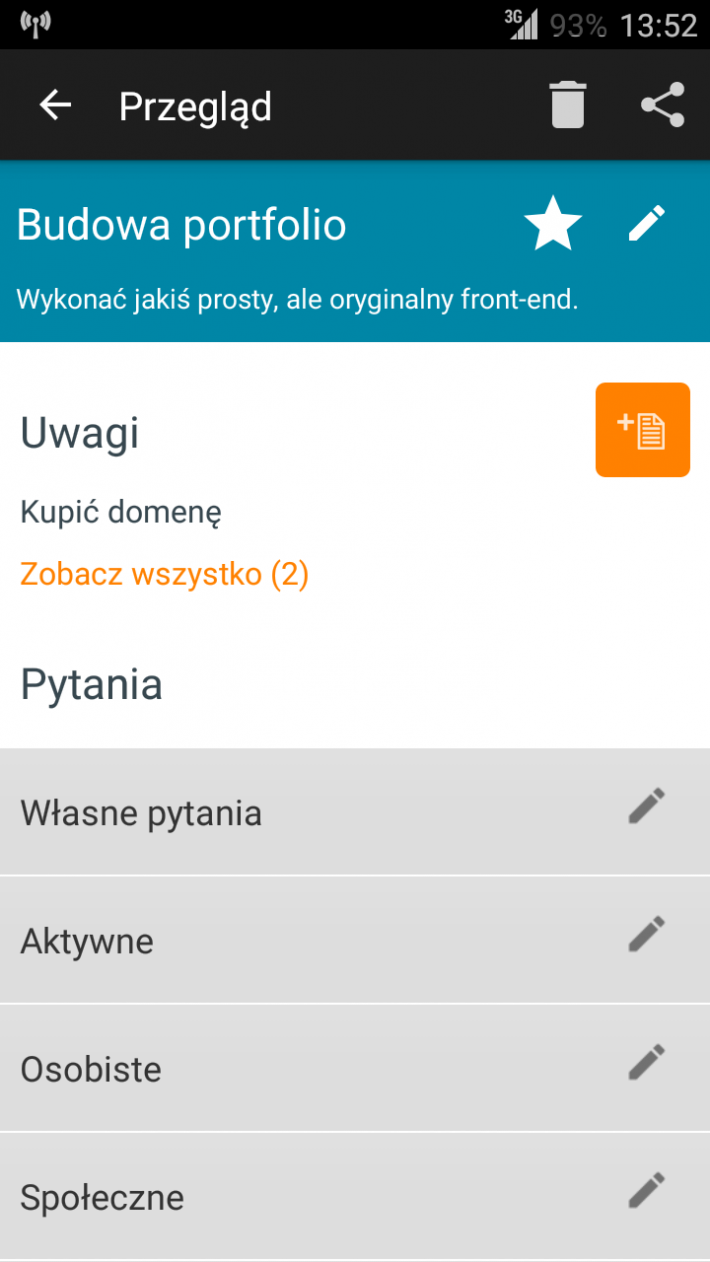The height and width of the screenshot is (1262, 710).
Task: Edit Aktywne questions using its pencil icon
Action: [646, 934]
